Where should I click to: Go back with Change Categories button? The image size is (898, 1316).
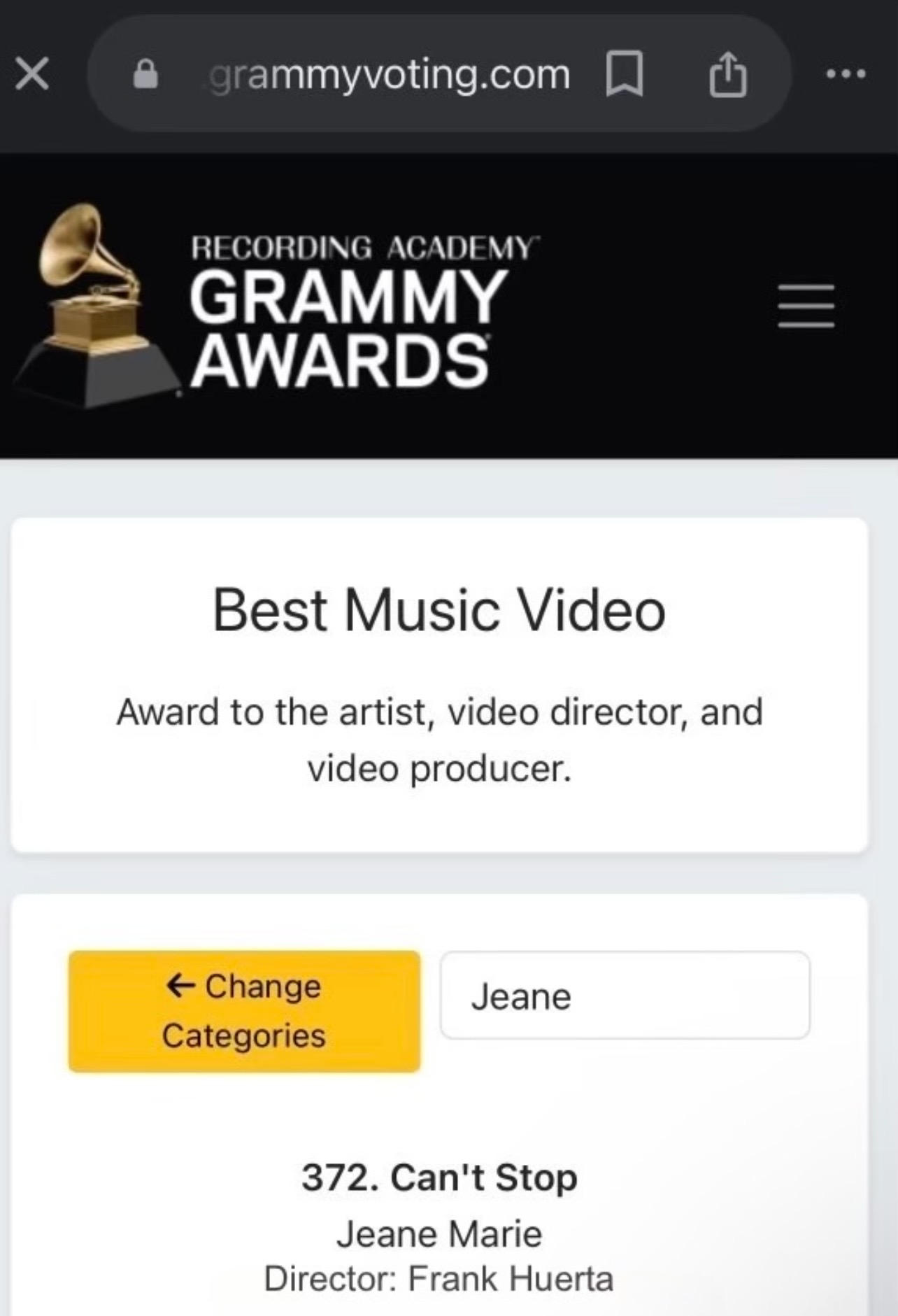244,1010
